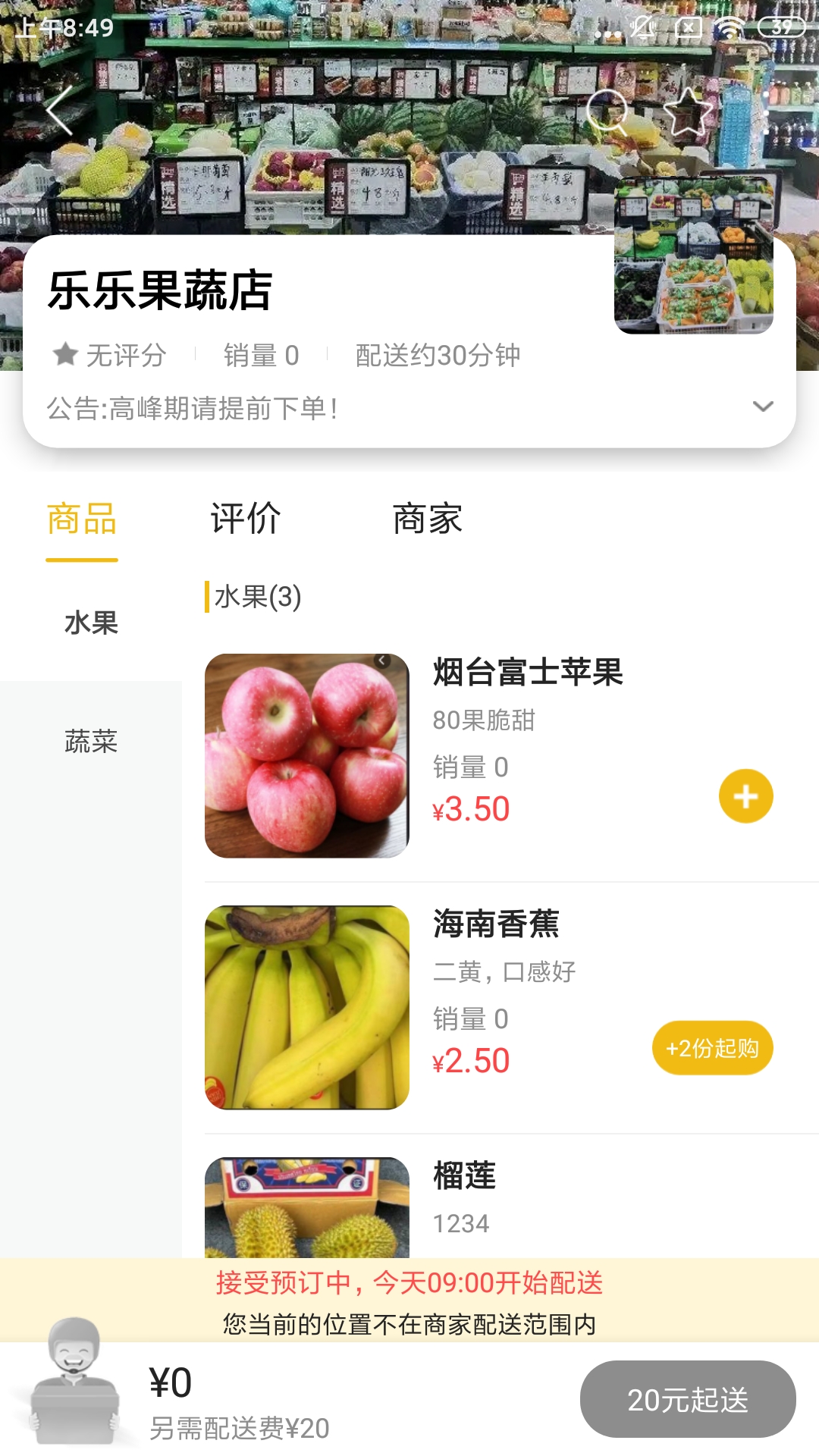Tap +2份起购 for 海南香蕉

712,1048
